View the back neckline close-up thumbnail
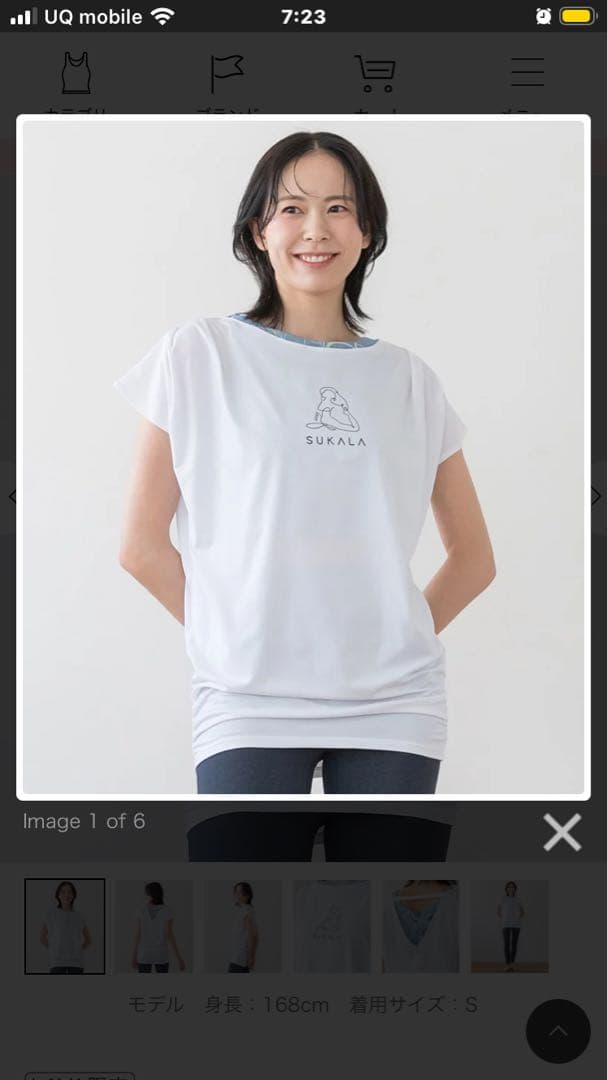The image size is (608, 1080). pyautogui.click(x=420, y=926)
